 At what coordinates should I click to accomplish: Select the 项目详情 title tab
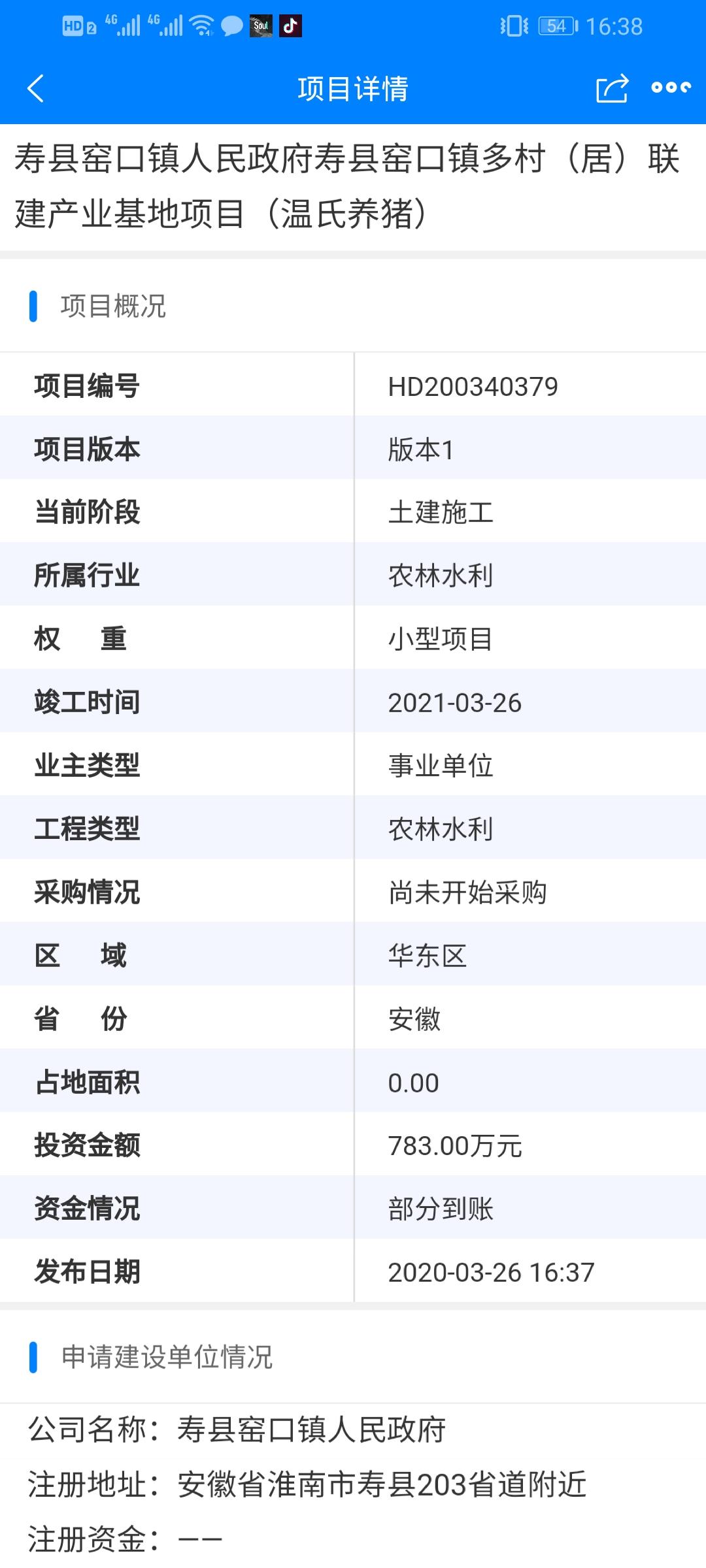coord(352,90)
